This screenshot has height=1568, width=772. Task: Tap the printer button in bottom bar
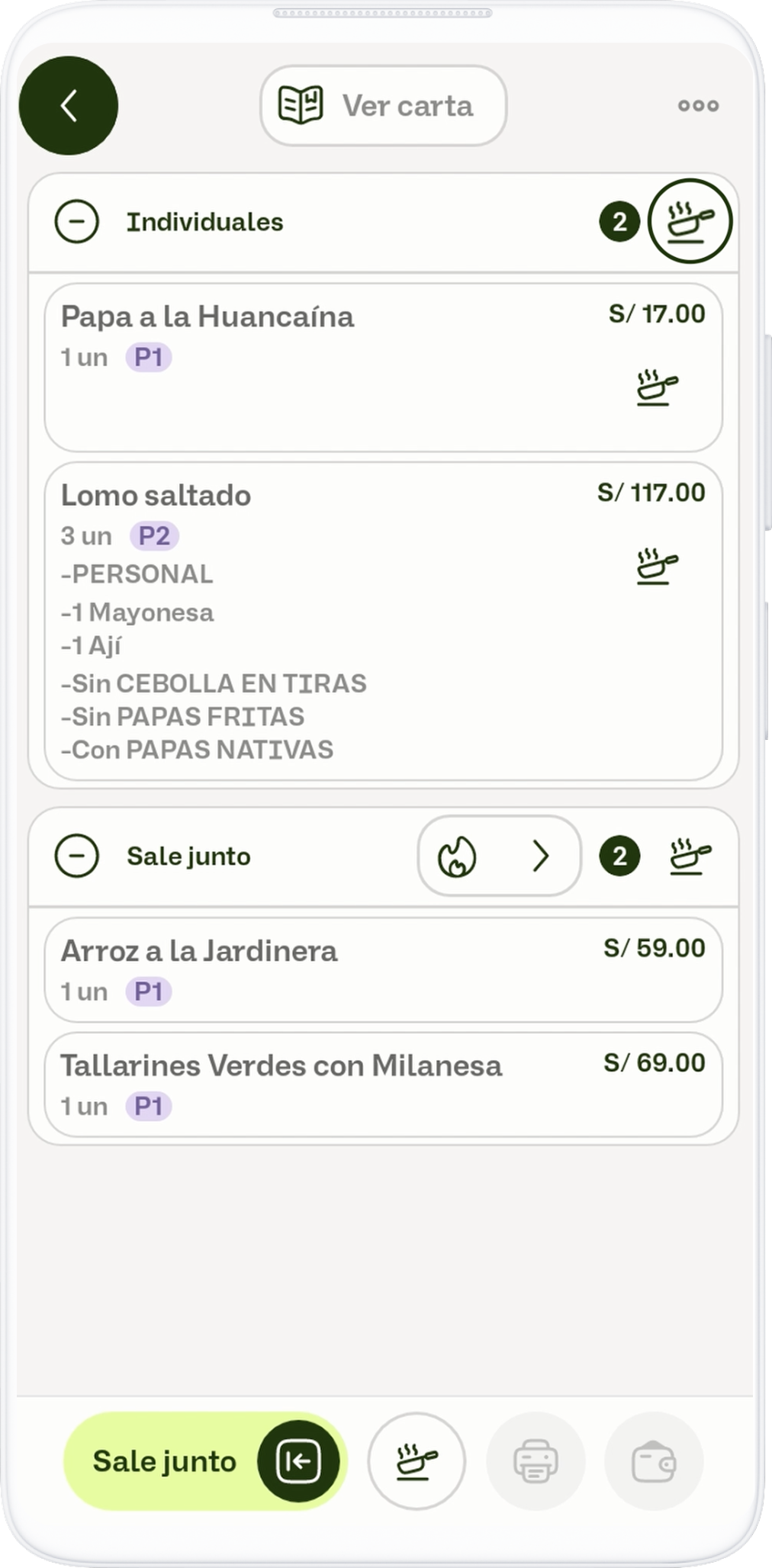[x=536, y=1461]
